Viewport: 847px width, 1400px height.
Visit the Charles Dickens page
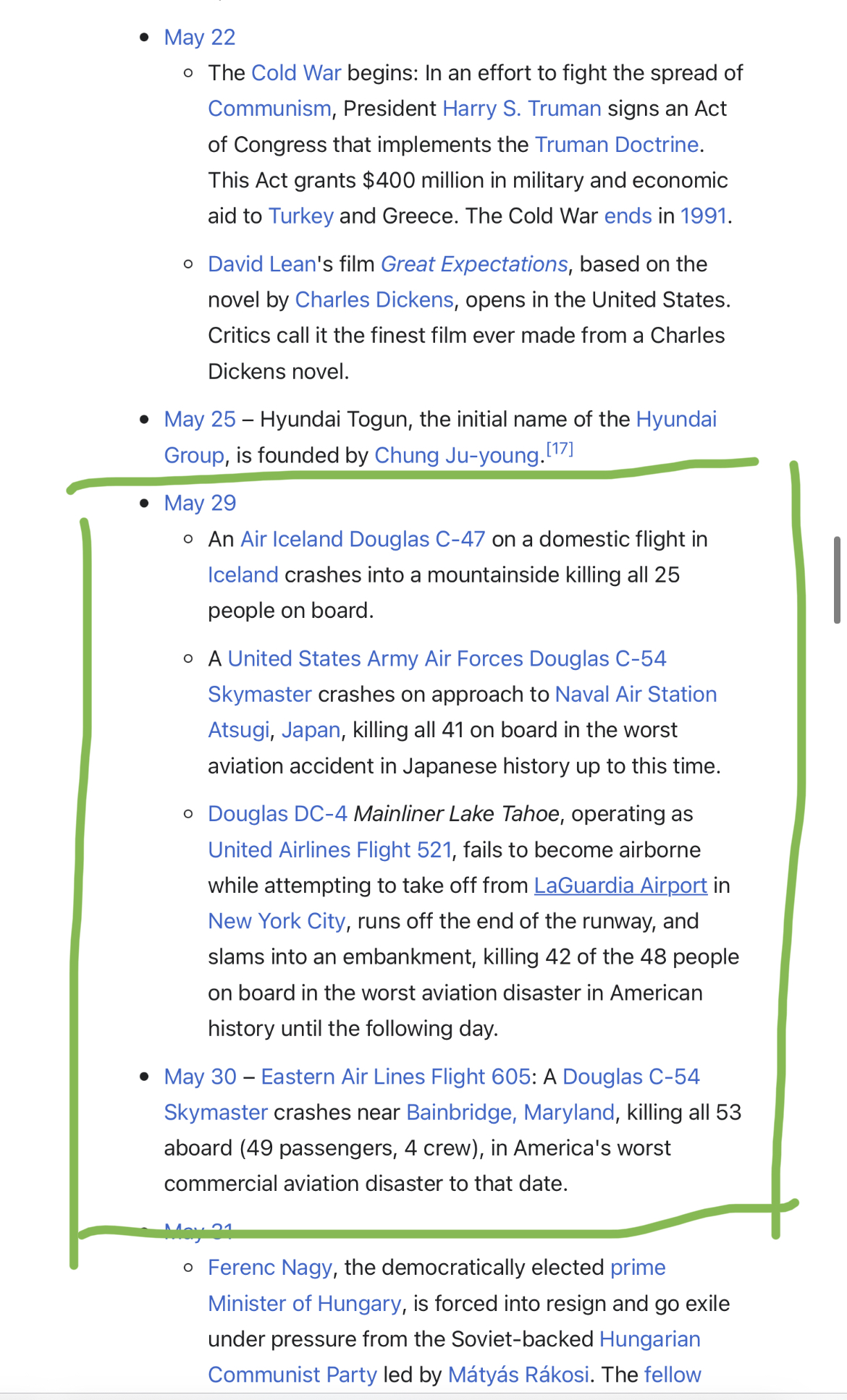[374, 300]
